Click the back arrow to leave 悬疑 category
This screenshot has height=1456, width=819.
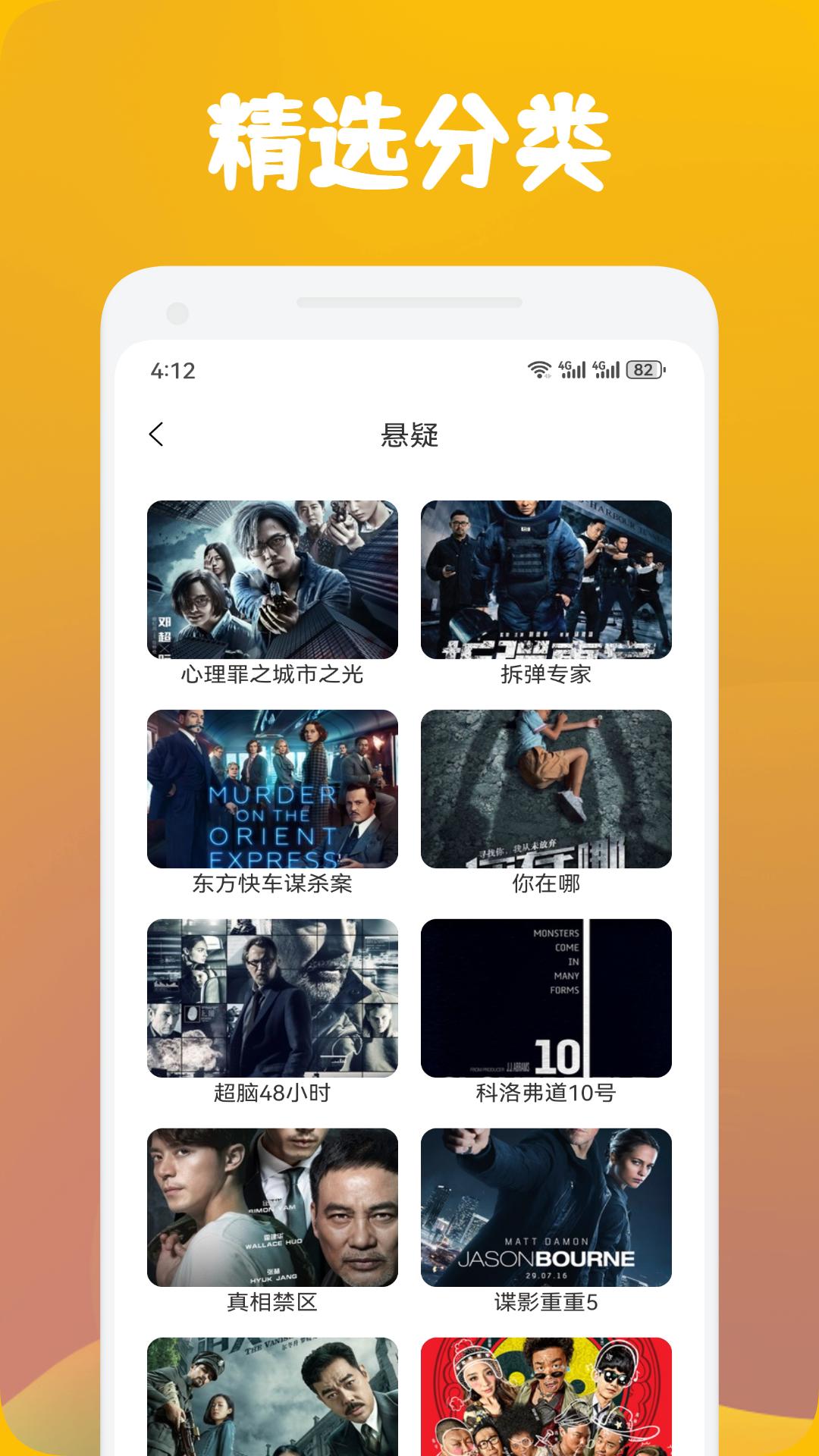pyautogui.click(x=158, y=433)
